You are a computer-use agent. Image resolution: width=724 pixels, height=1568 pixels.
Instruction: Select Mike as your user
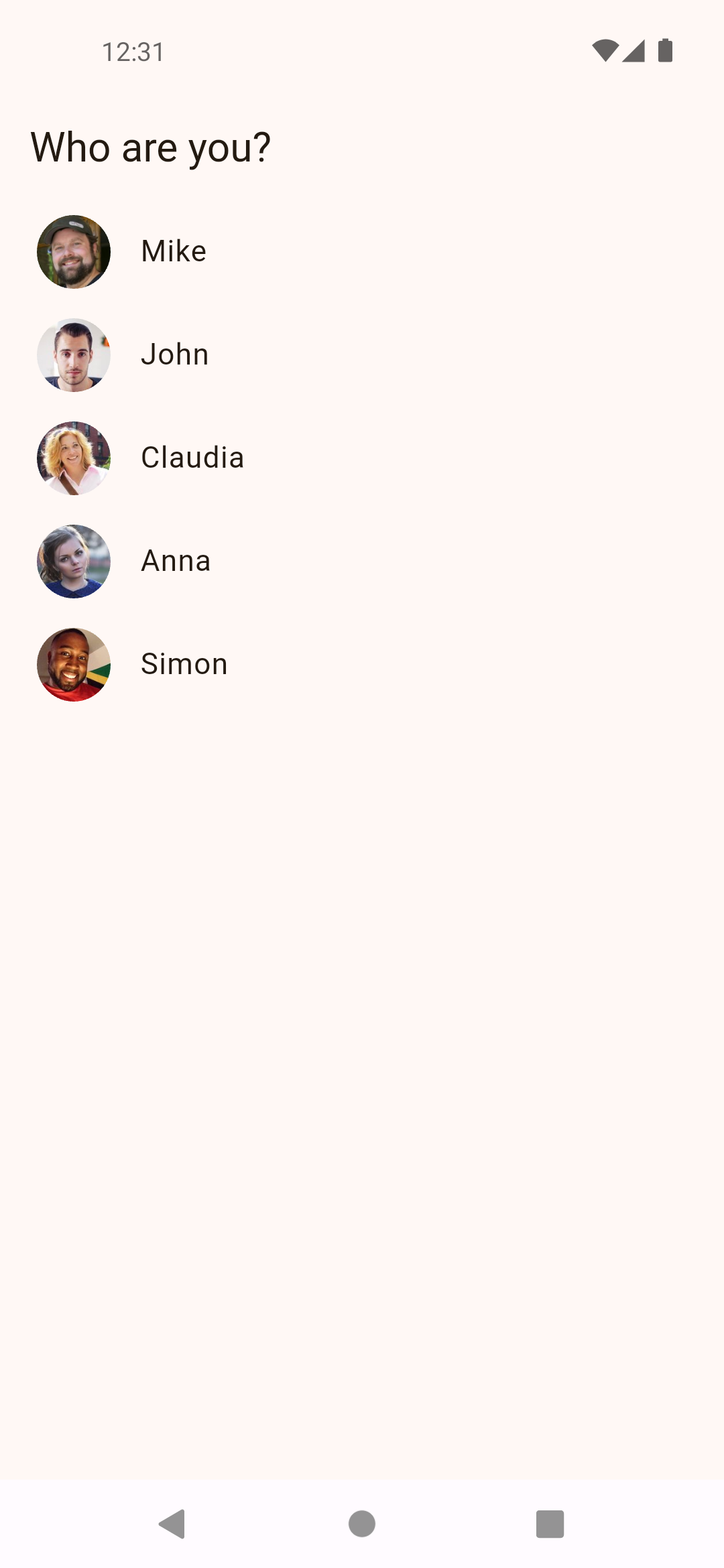pyautogui.click(x=173, y=252)
